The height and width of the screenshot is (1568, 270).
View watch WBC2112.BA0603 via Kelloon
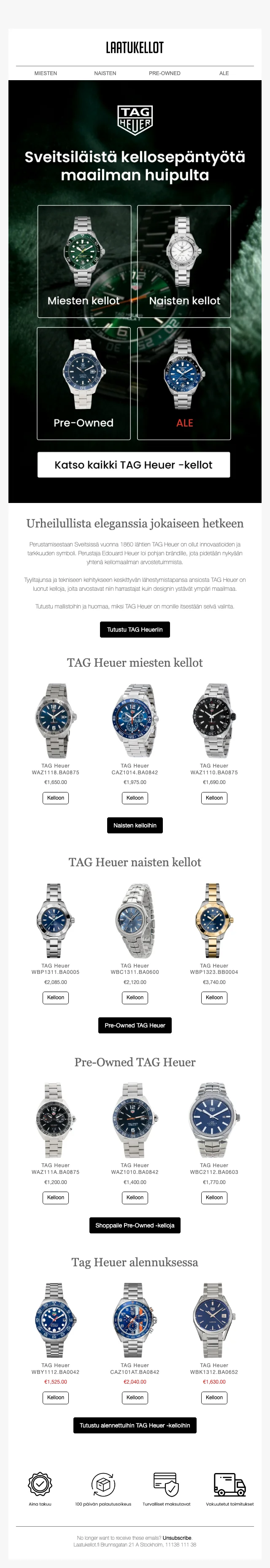(214, 1197)
